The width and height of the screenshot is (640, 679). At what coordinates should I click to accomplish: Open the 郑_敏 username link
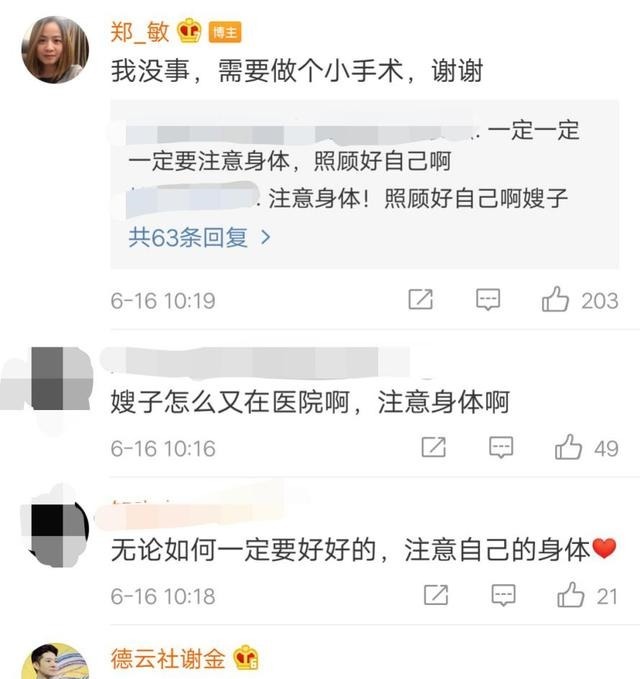click(x=140, y=32)
